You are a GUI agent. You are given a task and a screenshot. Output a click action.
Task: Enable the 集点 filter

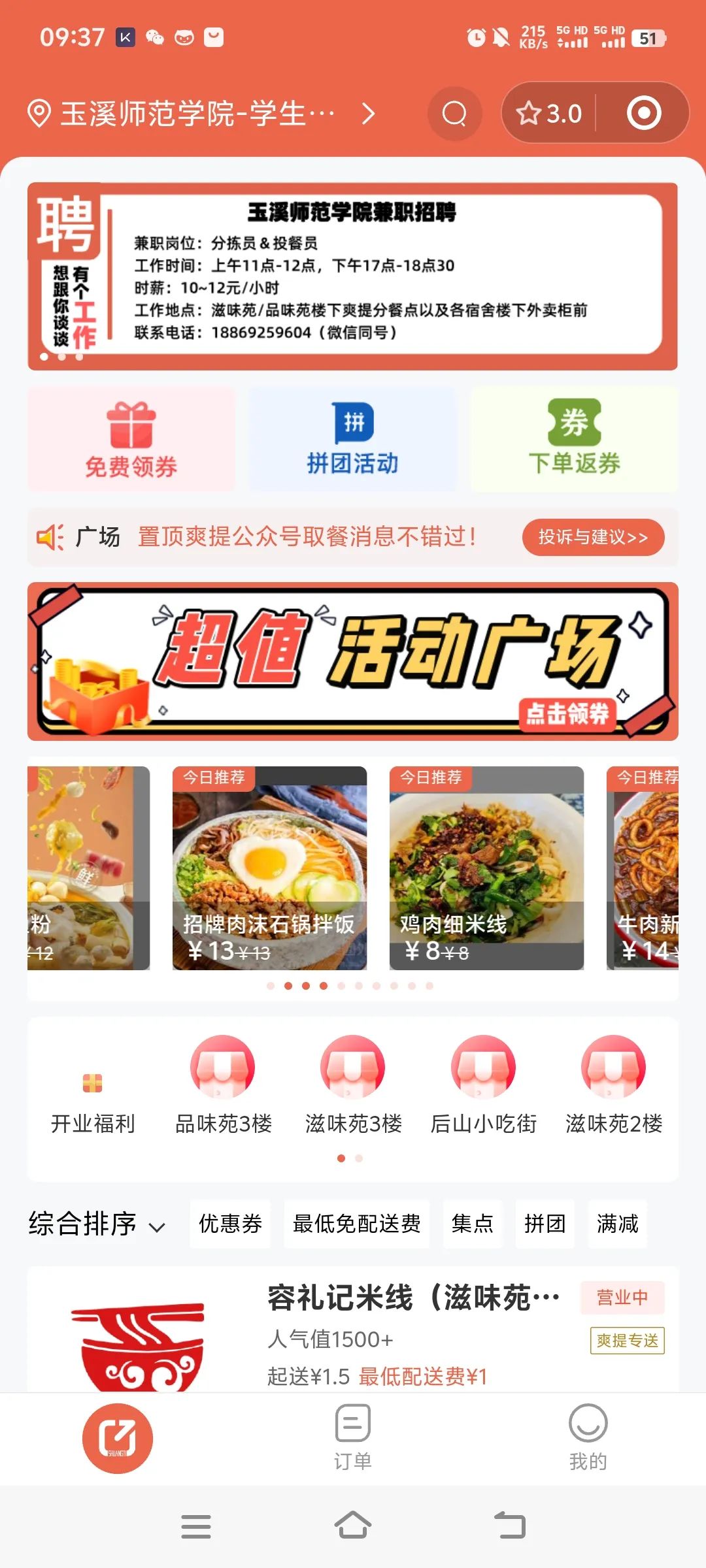coord(473,1224)
